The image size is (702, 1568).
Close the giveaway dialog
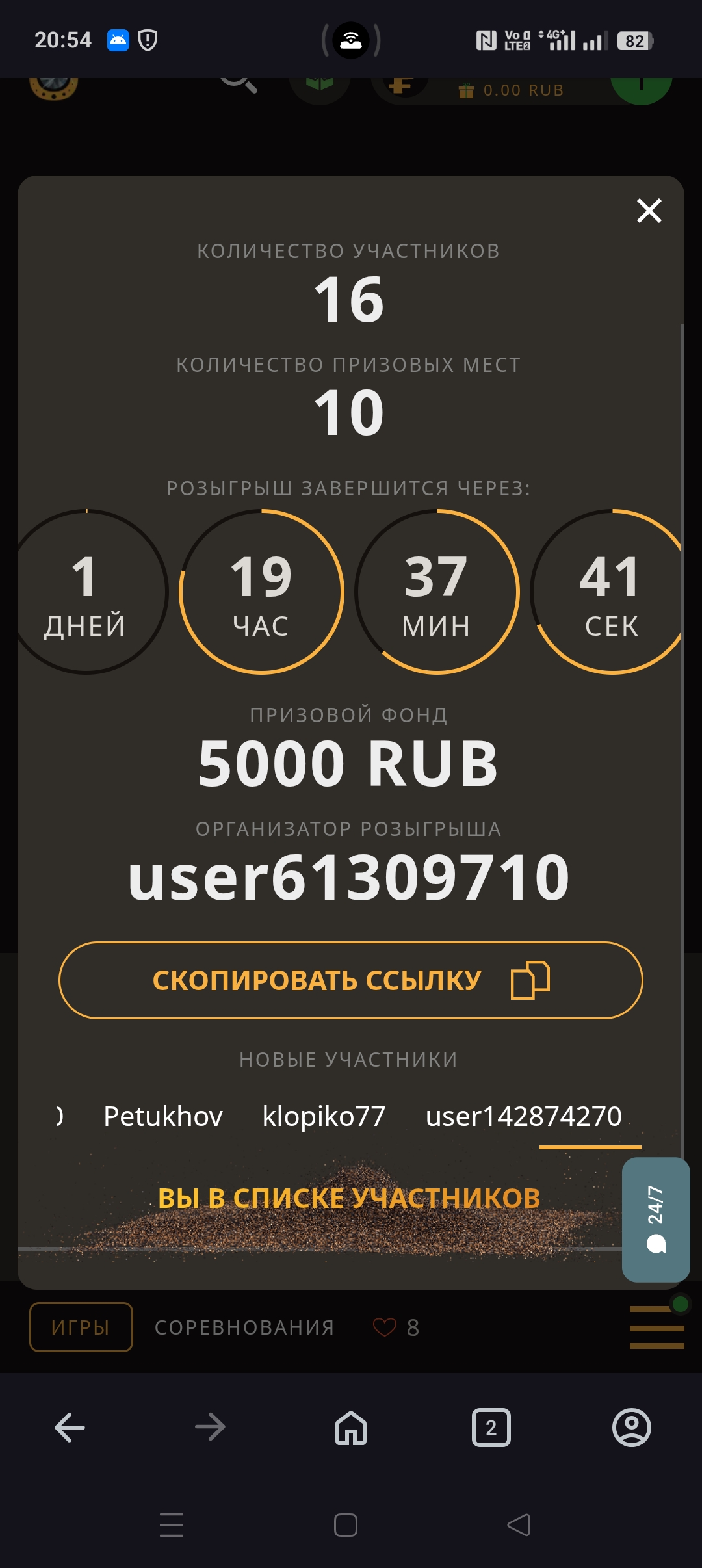649,211
